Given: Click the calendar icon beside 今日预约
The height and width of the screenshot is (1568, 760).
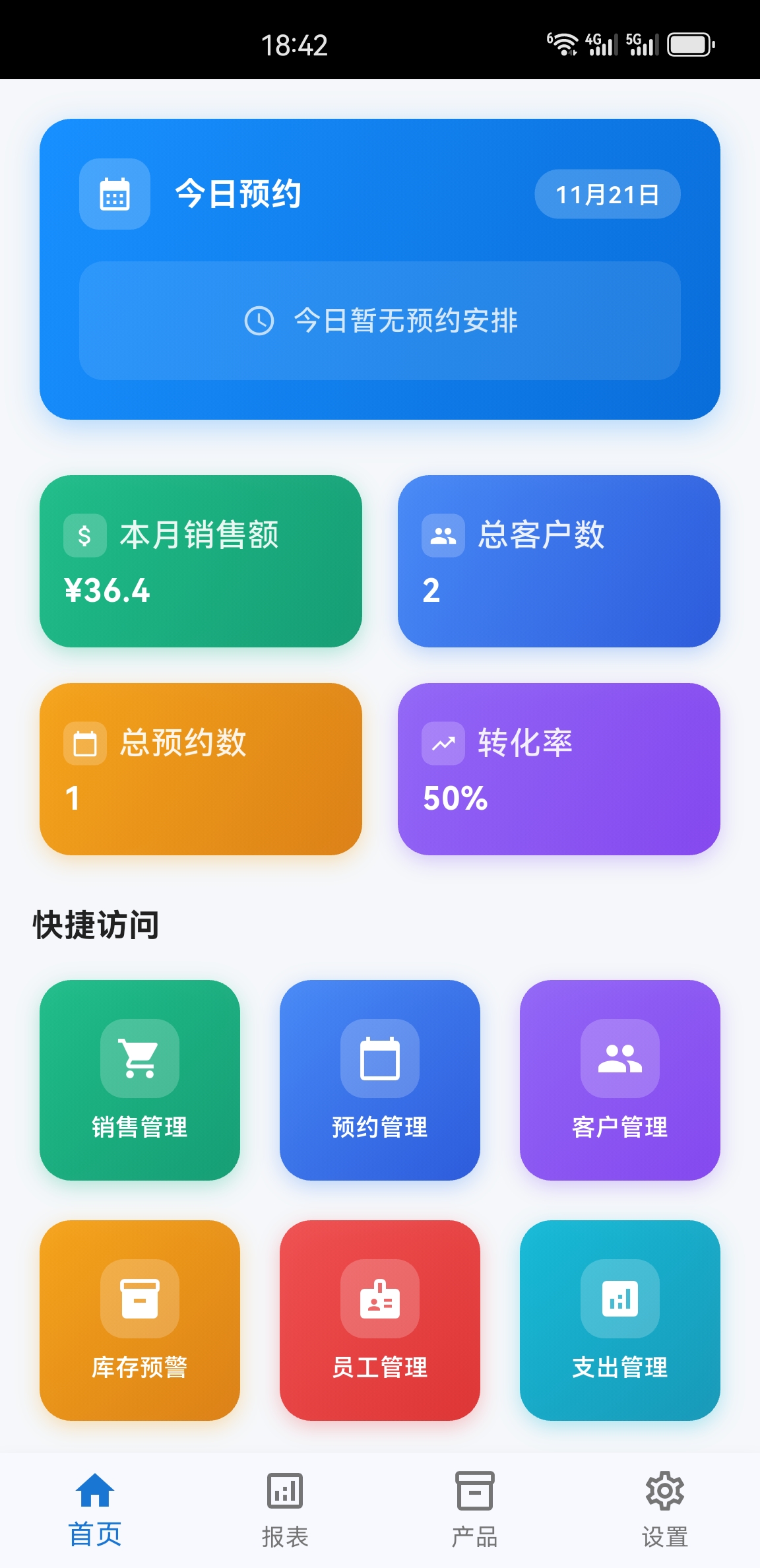Looking at the screenshot, I should coord(113,193).
